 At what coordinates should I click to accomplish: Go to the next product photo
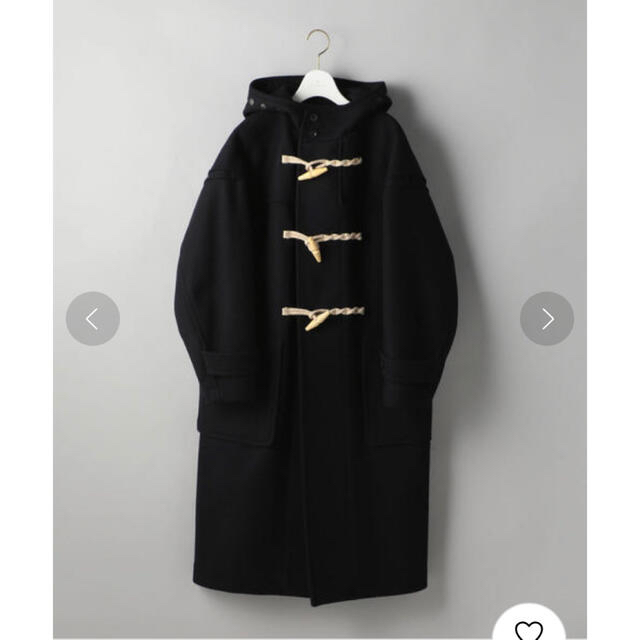coord(547,319)
